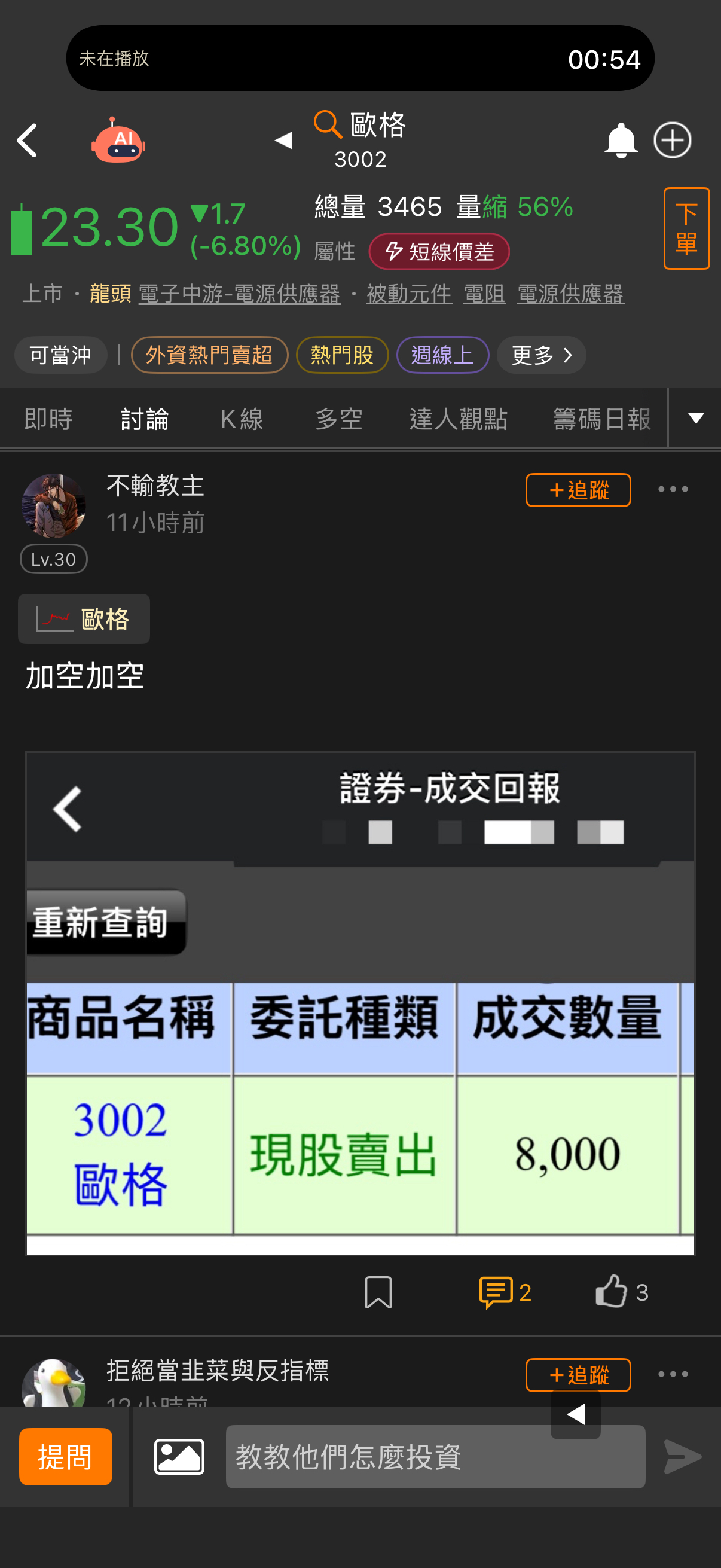Screen dimensions: 721x1568
Task: Open the AI robot assistant
Action: point(118,141)
